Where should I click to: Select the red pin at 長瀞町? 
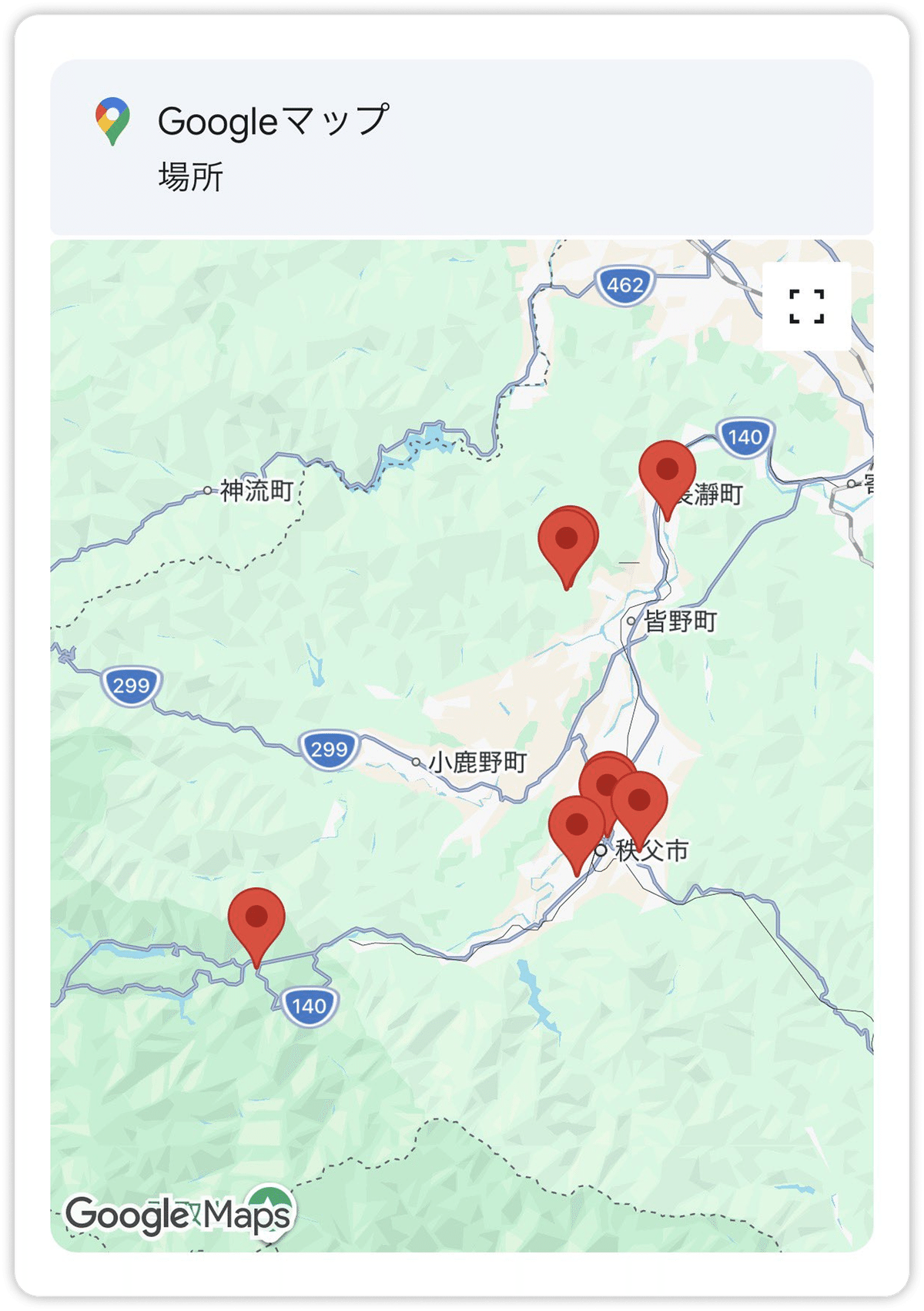667,471
